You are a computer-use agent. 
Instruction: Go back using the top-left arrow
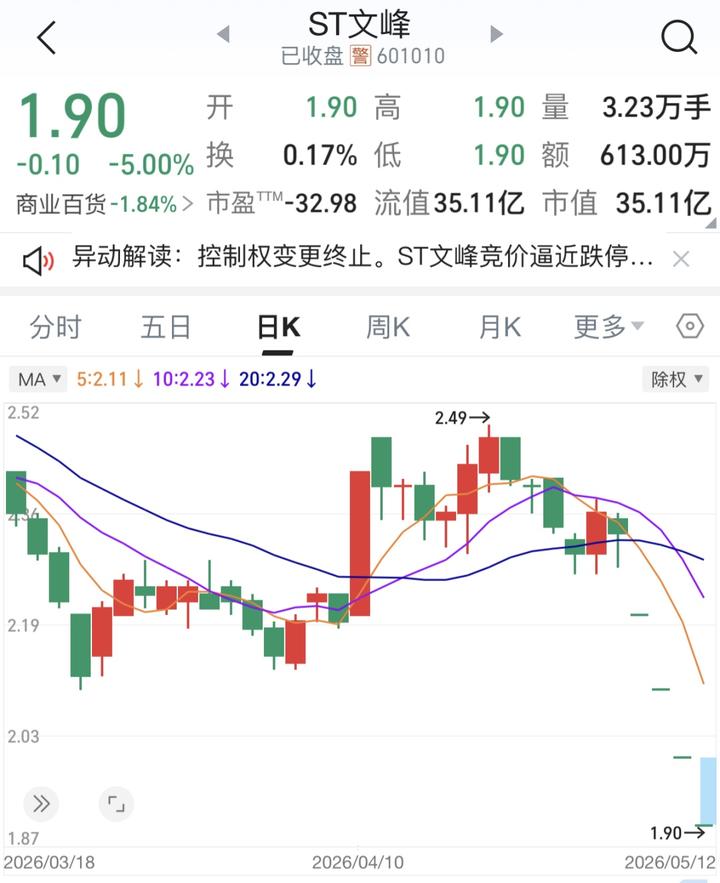(x=47, y=37)
